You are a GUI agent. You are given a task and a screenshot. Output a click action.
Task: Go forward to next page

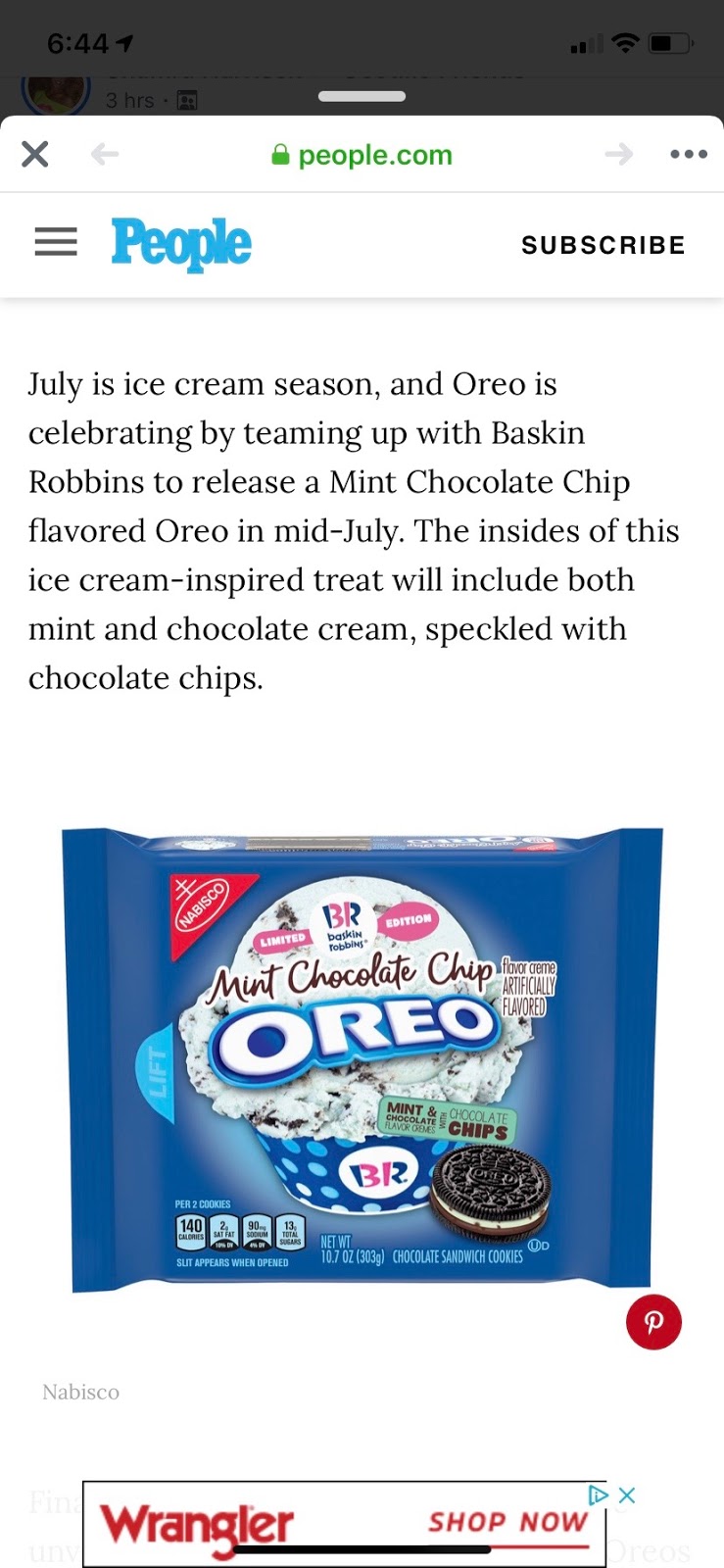click(618, 154)
